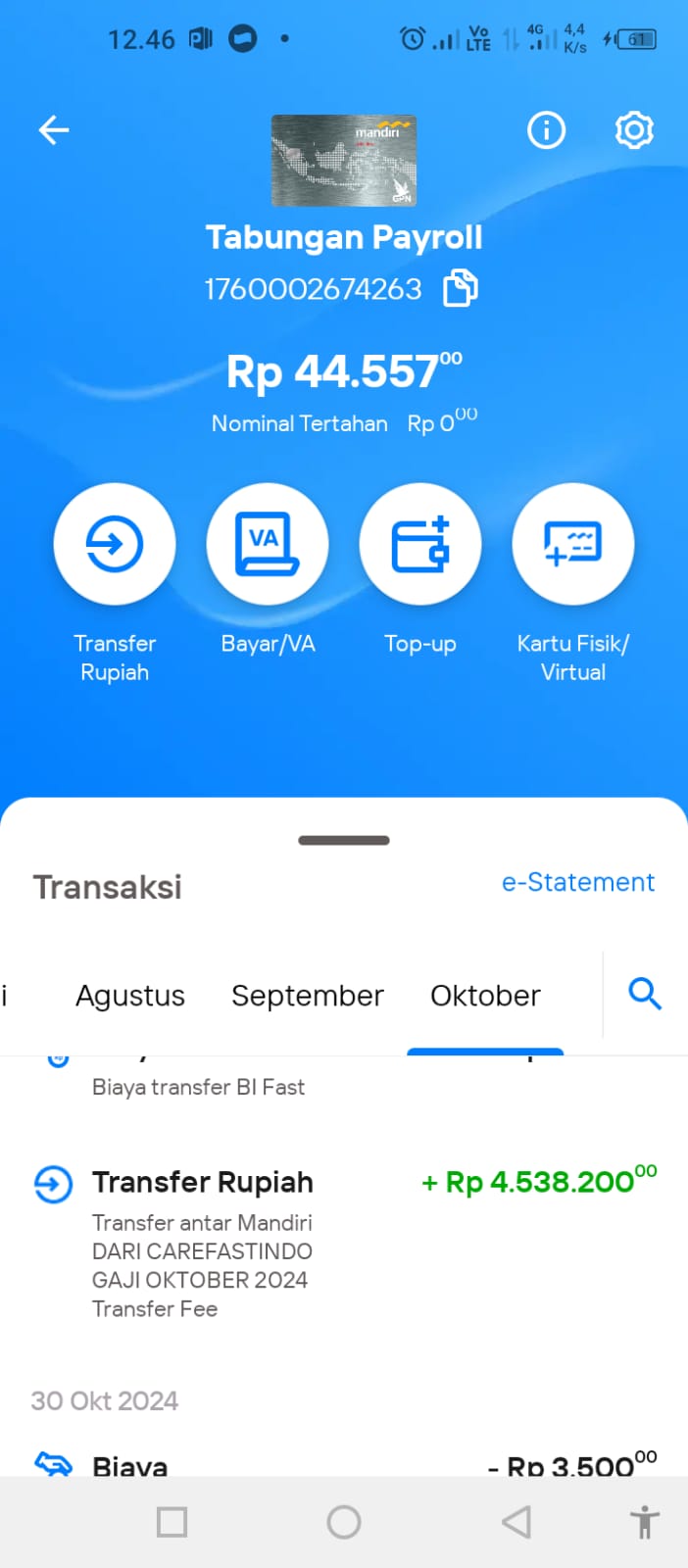Open the GAJI OKTOBER 2024 transfer transaction
Image resolution: width=688 pixels, height=1568 pixels.
click(x=344, y=1243)
